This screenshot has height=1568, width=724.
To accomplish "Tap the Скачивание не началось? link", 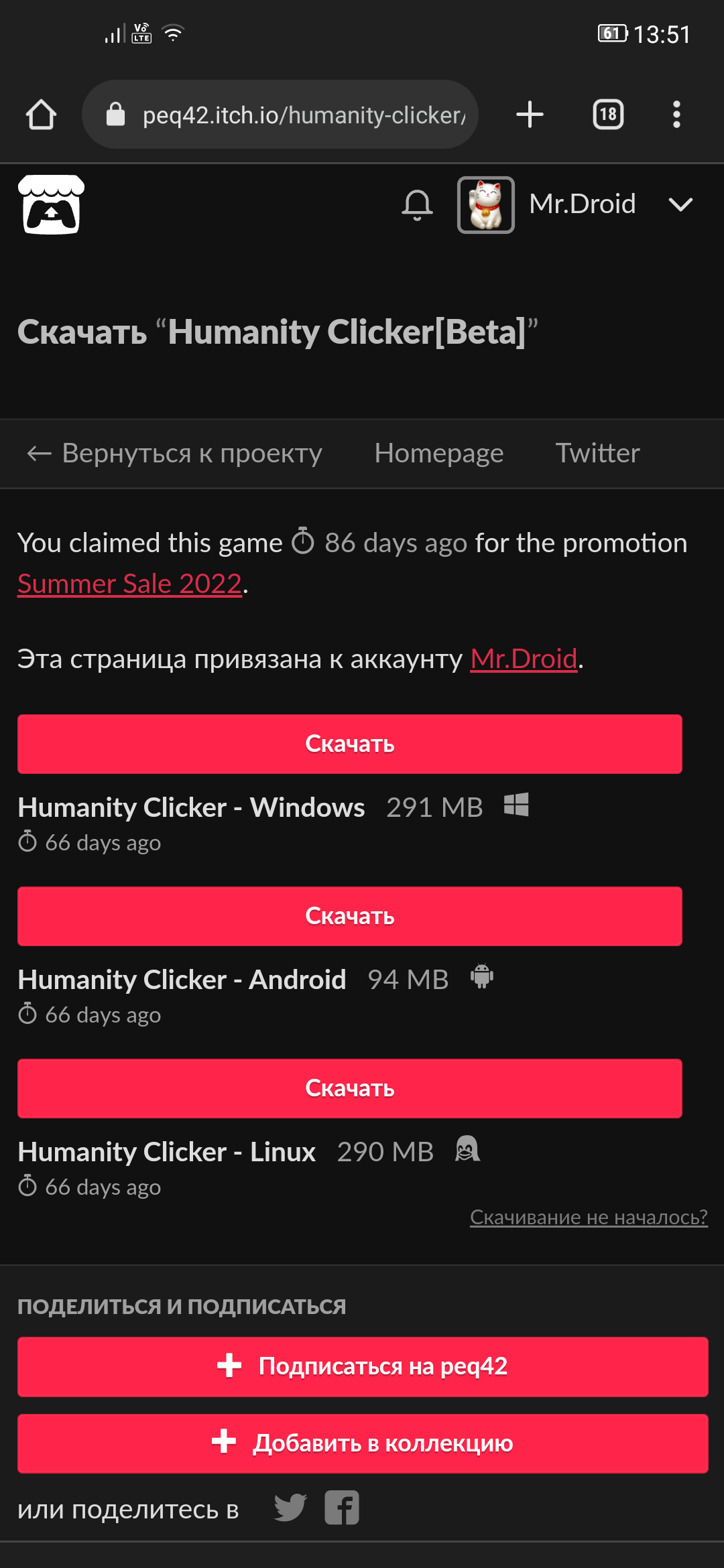I will click(x=589, y=1217).
